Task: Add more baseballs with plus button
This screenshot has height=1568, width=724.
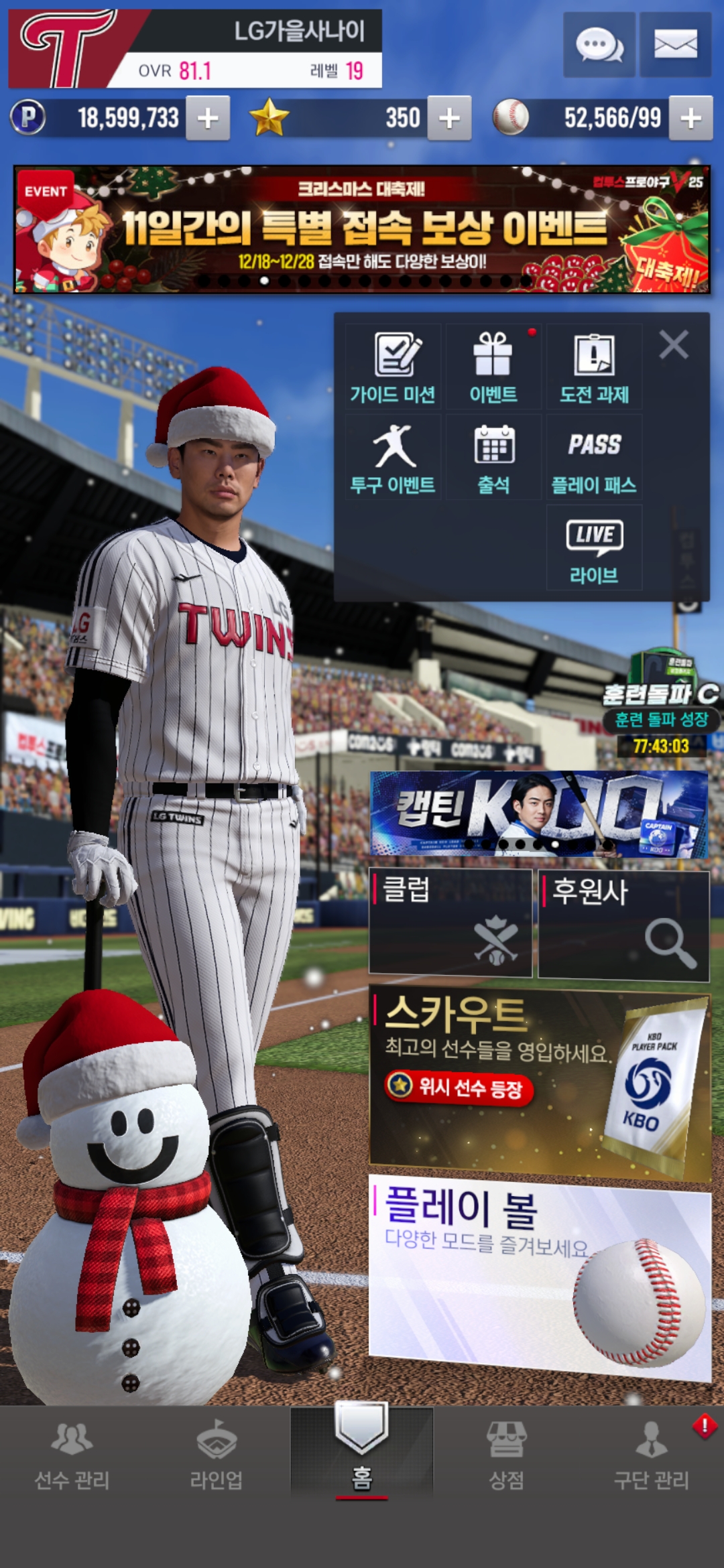Action: tap(690, 119)
